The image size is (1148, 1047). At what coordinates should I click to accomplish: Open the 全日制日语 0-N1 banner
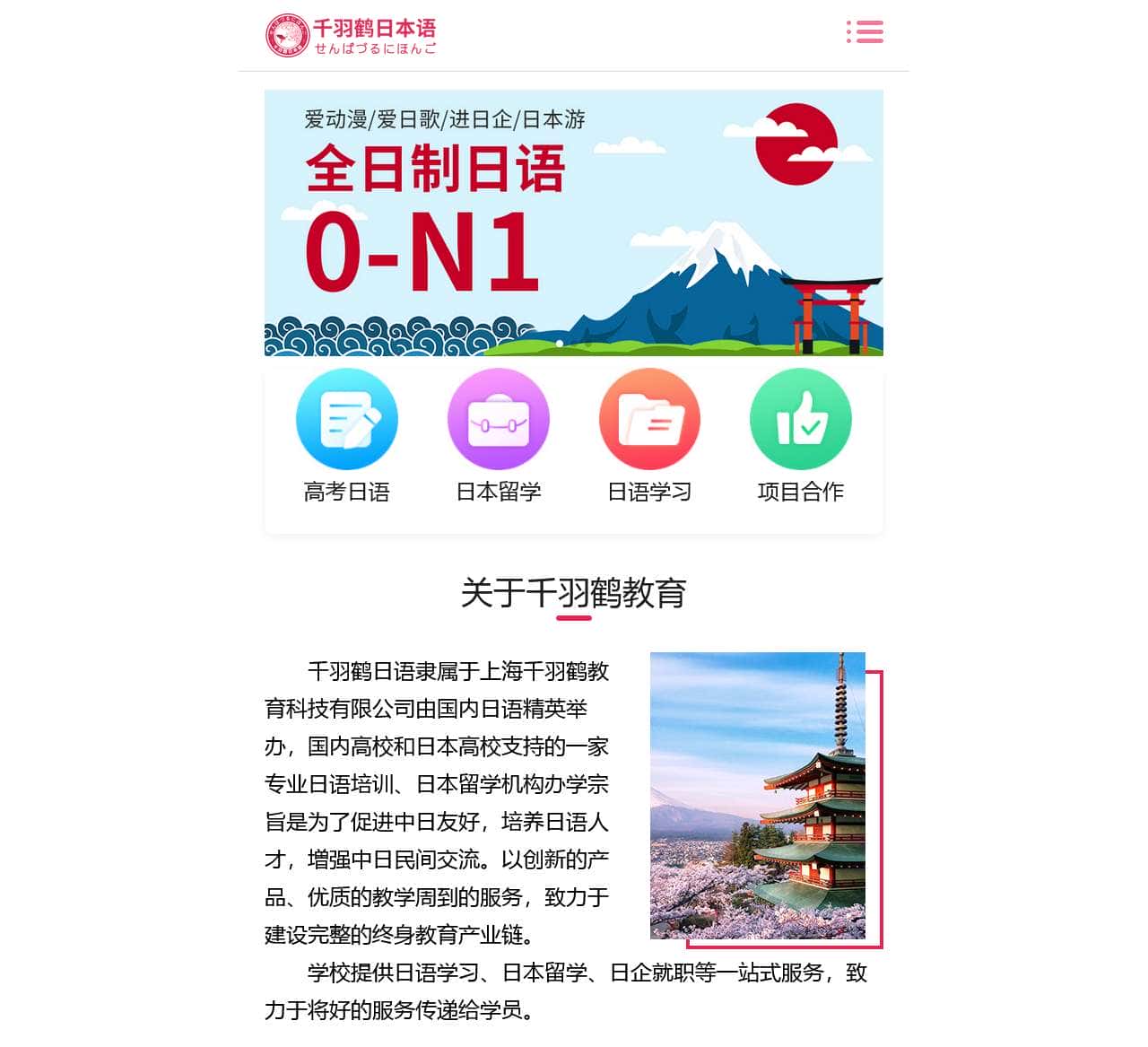(573, 222)
